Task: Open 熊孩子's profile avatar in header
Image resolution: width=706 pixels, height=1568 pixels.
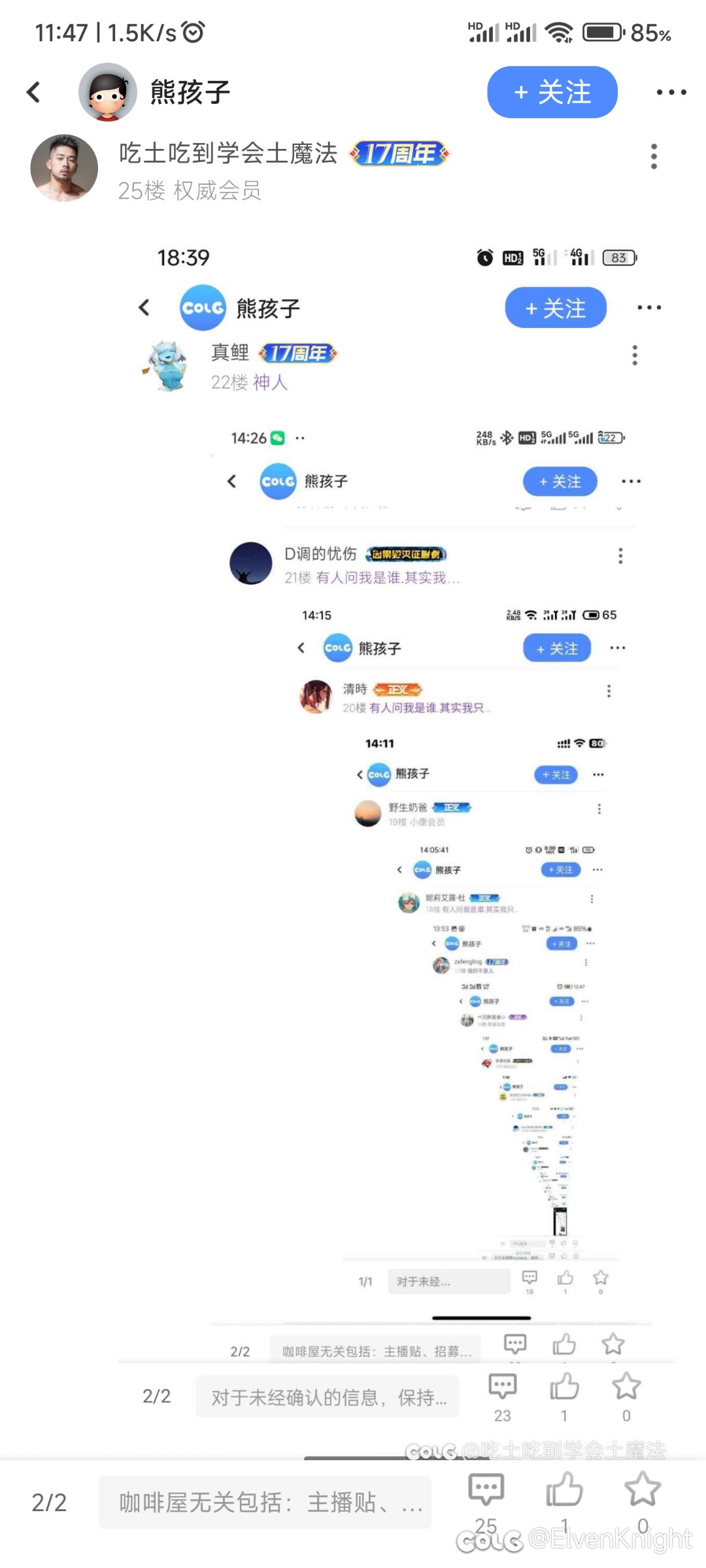Action: (108, 92)
